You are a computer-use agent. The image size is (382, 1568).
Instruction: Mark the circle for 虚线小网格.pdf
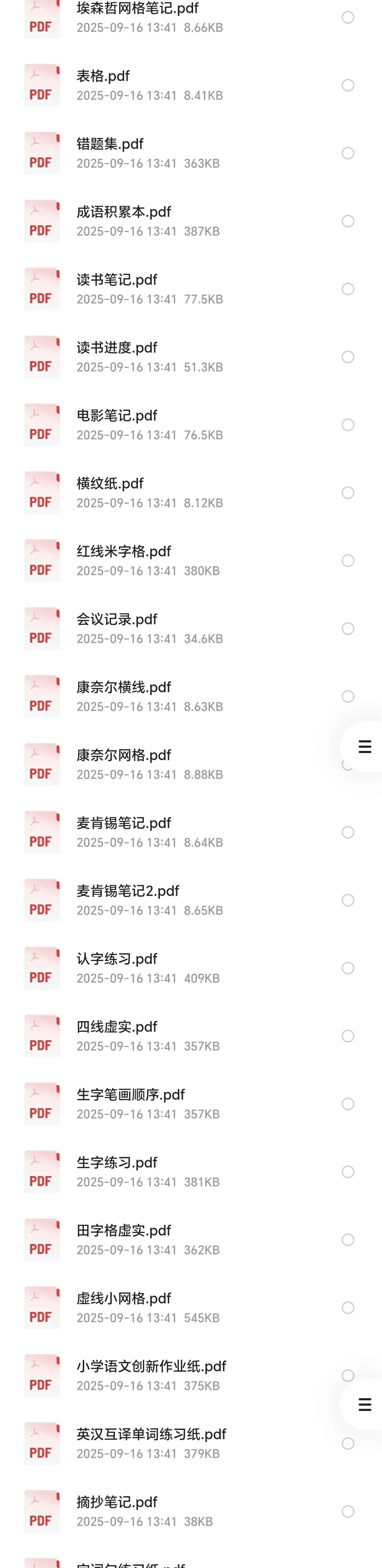(x=348, y=1307)
